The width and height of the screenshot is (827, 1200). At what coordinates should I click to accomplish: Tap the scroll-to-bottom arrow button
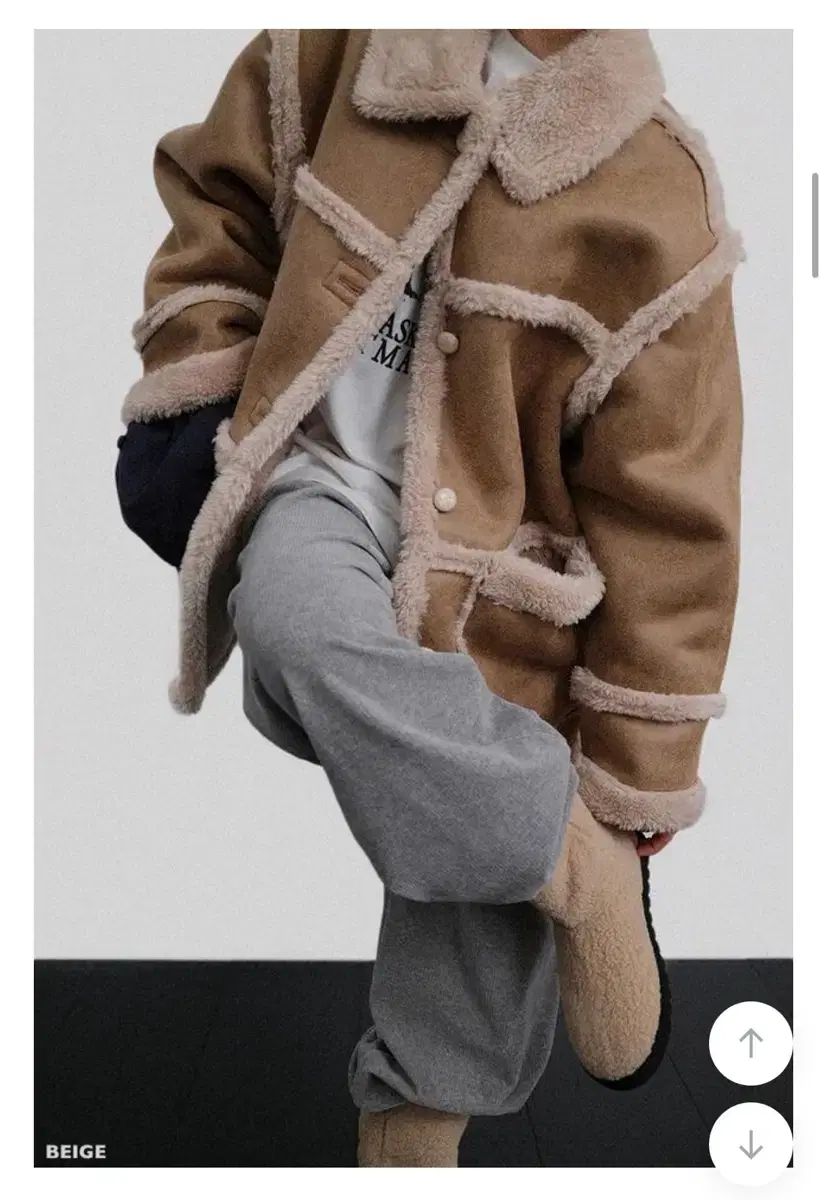click(x=750, y=1144)
